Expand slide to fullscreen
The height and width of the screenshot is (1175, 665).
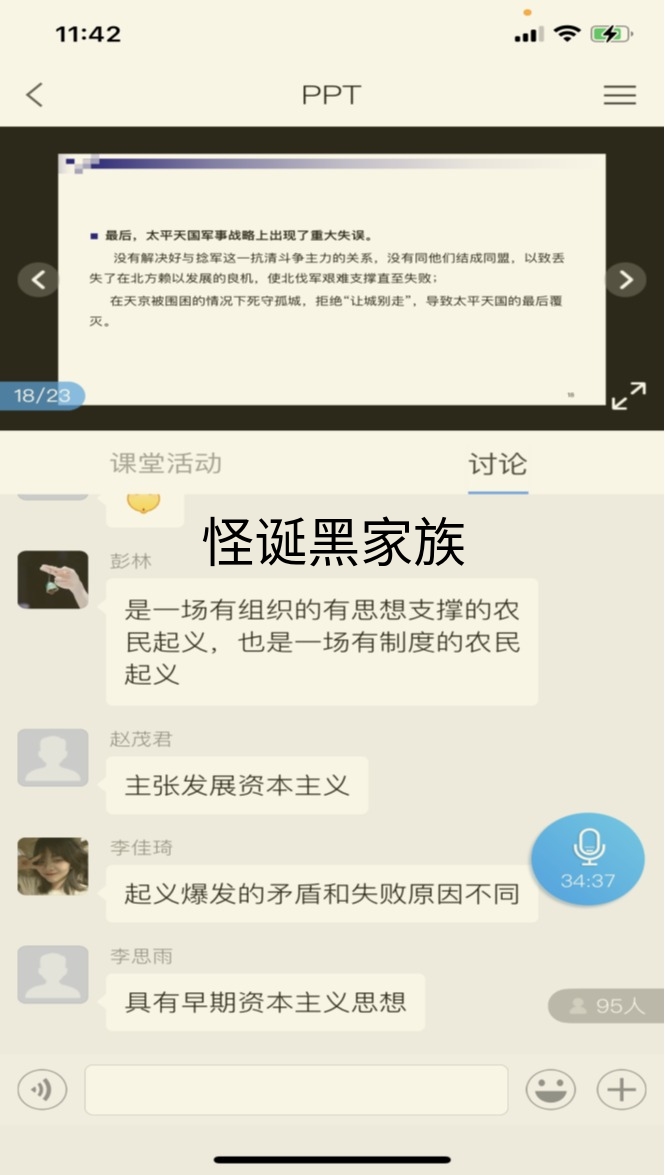(x=628, y=395)
